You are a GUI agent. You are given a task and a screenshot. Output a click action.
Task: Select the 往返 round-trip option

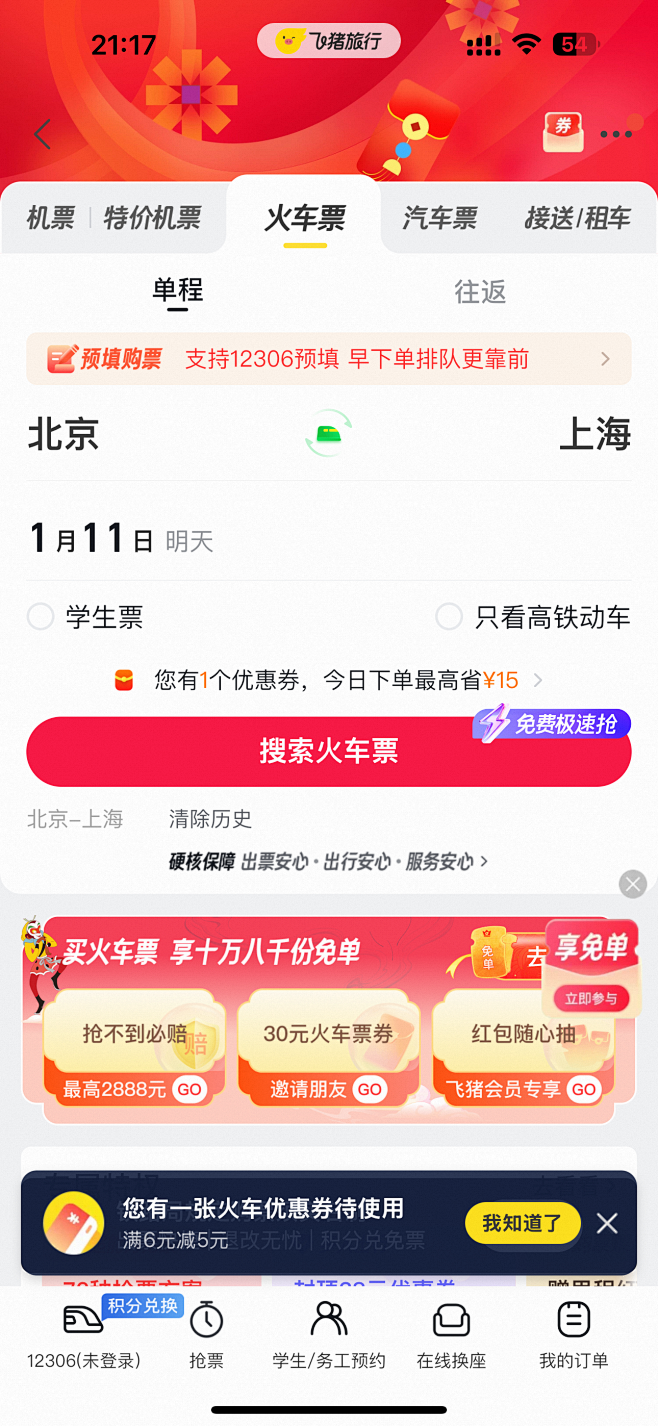(x=480, y=291)
